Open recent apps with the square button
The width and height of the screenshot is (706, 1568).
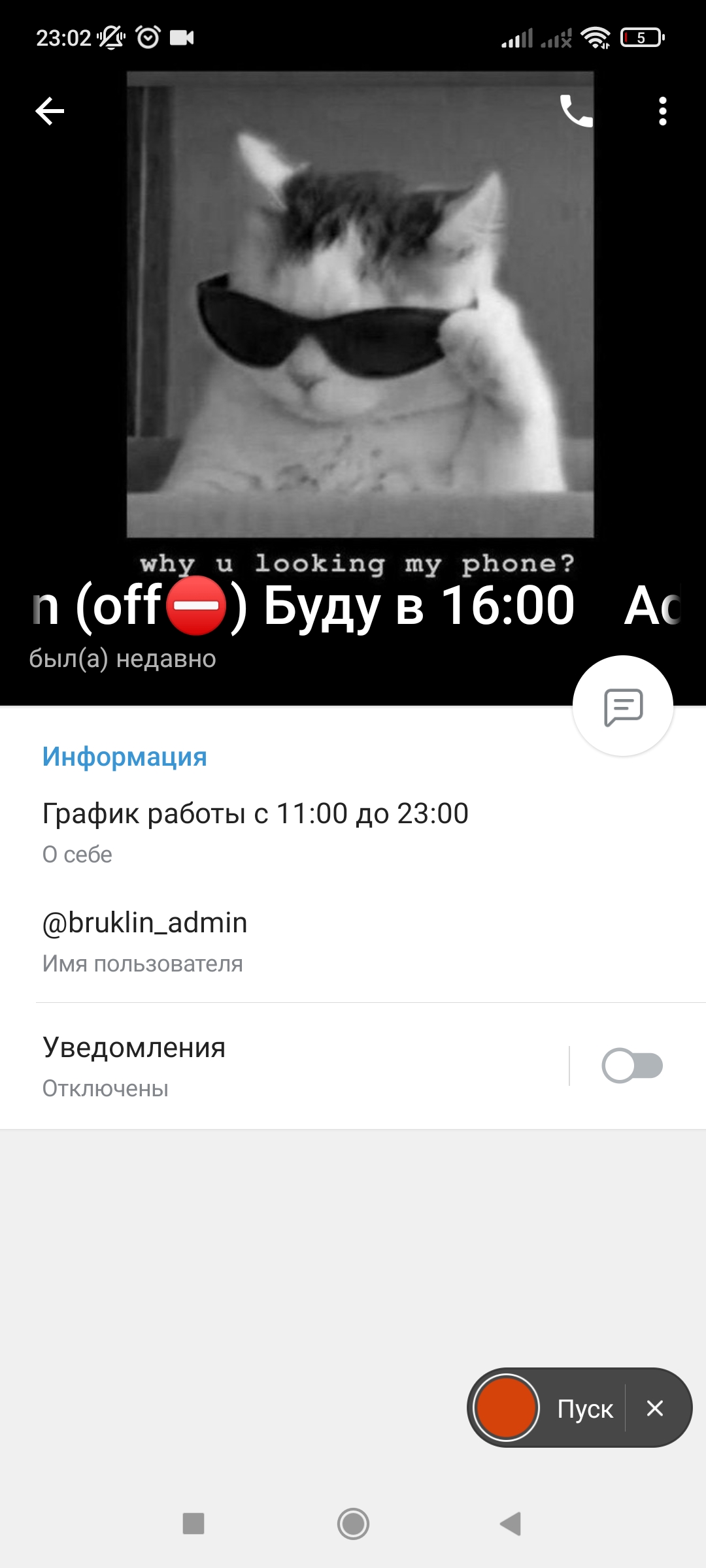click(193, 1524)
